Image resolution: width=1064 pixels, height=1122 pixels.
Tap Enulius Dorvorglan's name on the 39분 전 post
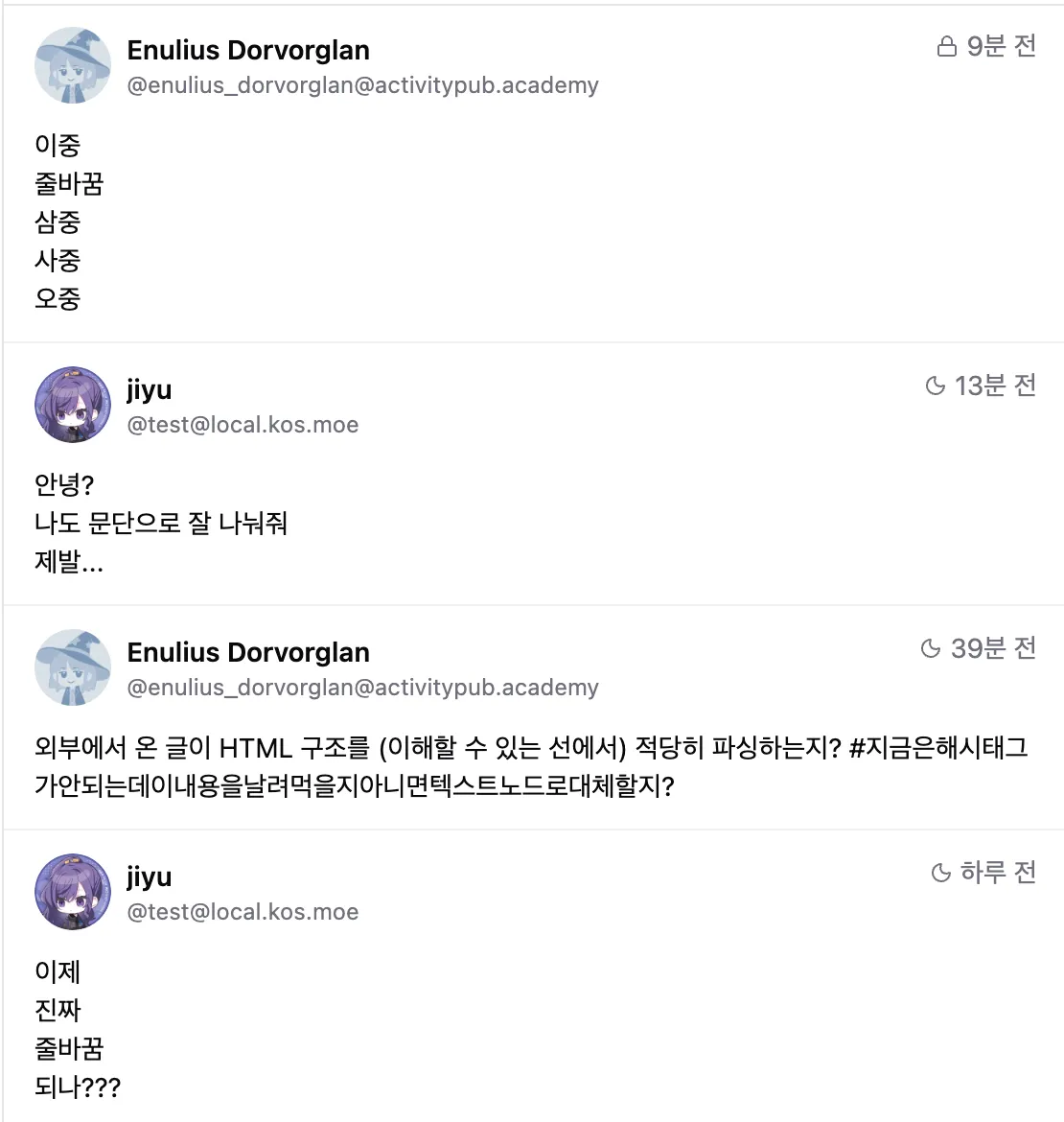tap(248, 652)
